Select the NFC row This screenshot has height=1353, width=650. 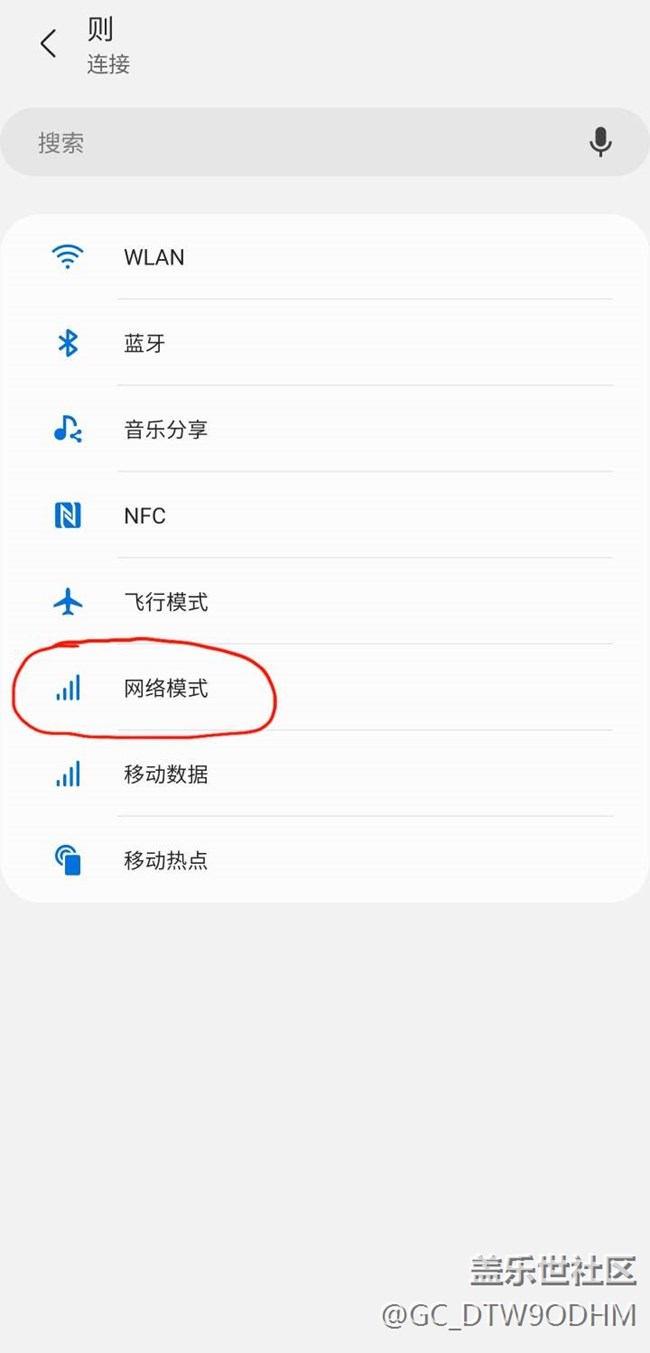325,516
